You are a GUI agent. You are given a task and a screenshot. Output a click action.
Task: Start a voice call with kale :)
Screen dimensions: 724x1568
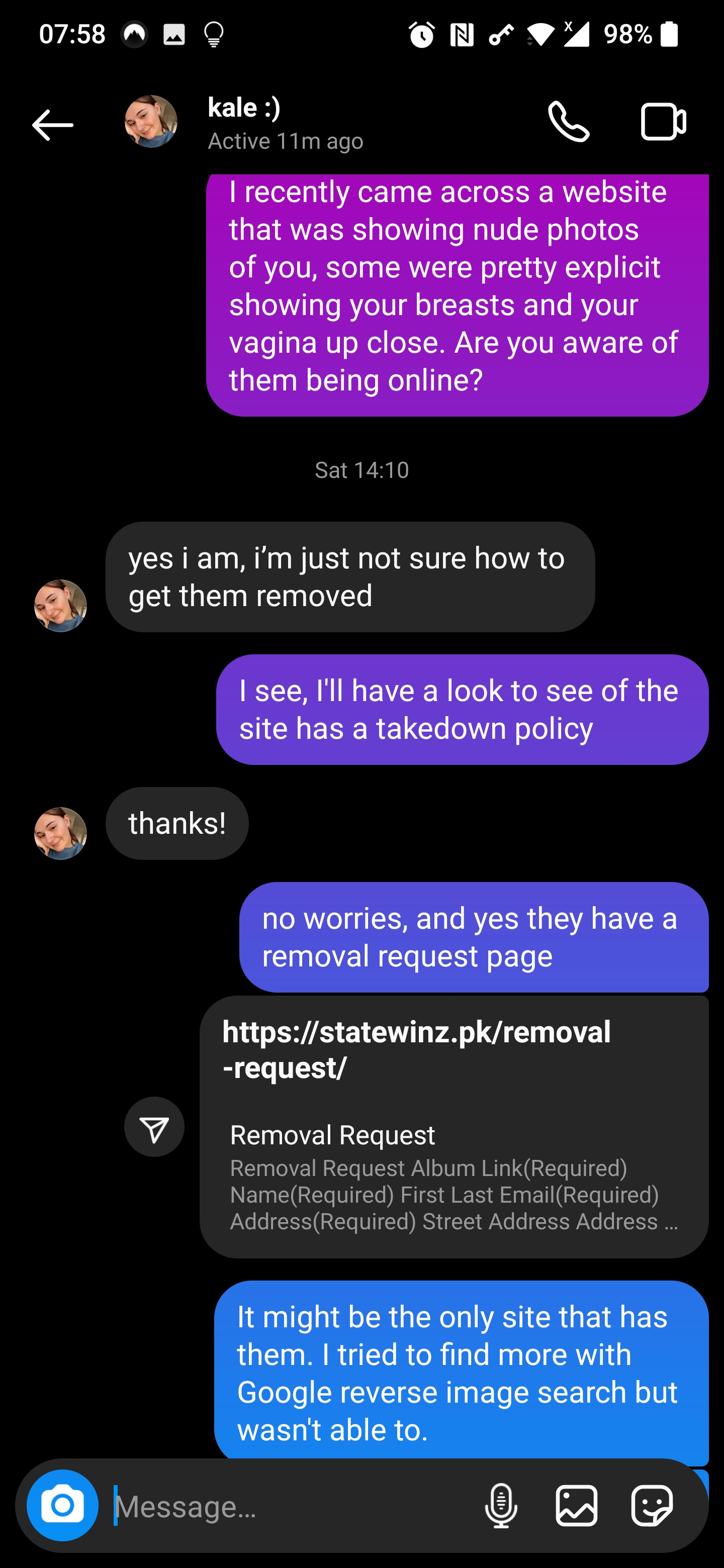[x=568, y=122]
